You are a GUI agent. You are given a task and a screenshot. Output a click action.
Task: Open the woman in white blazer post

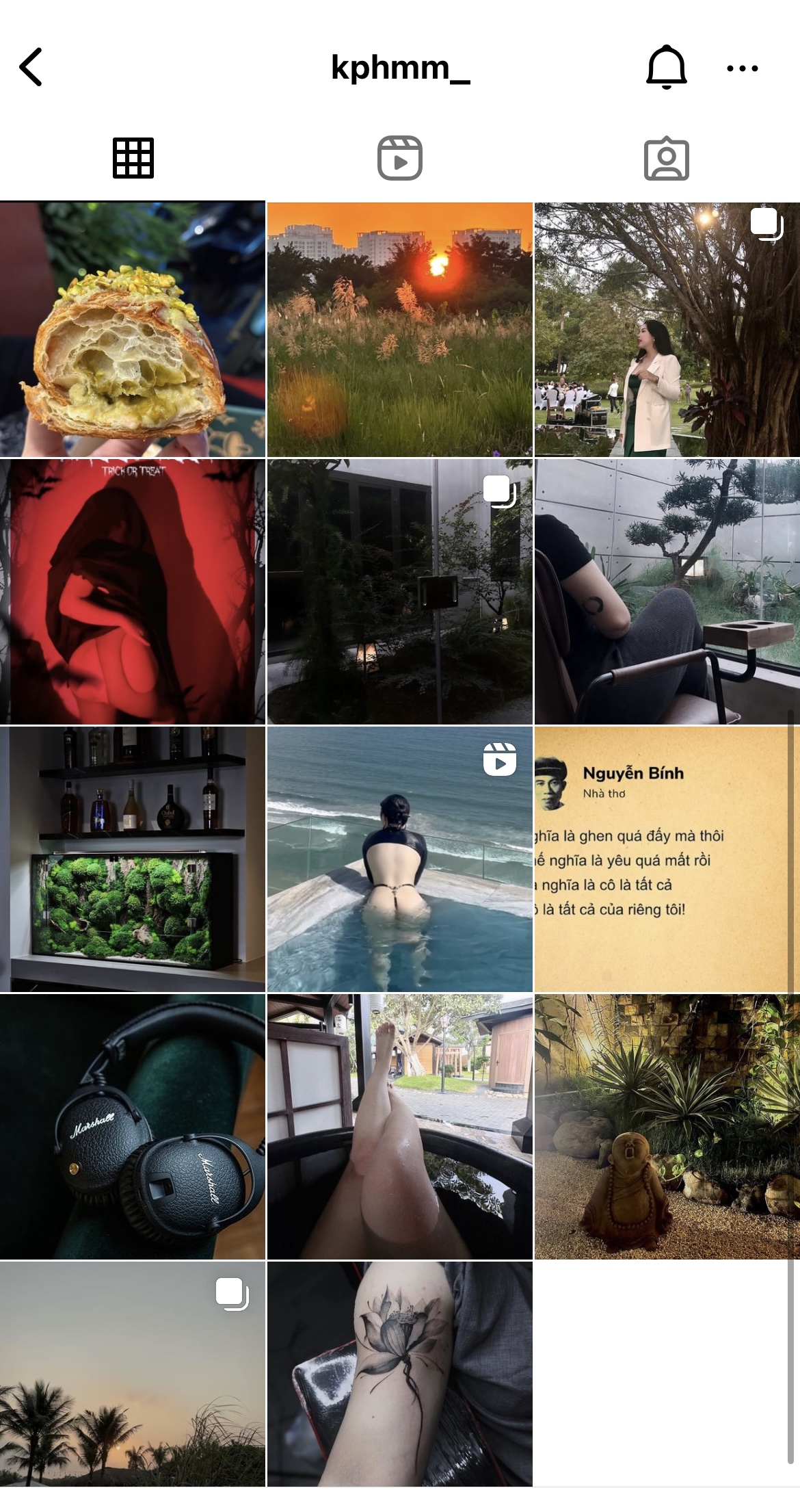(667, 330)
